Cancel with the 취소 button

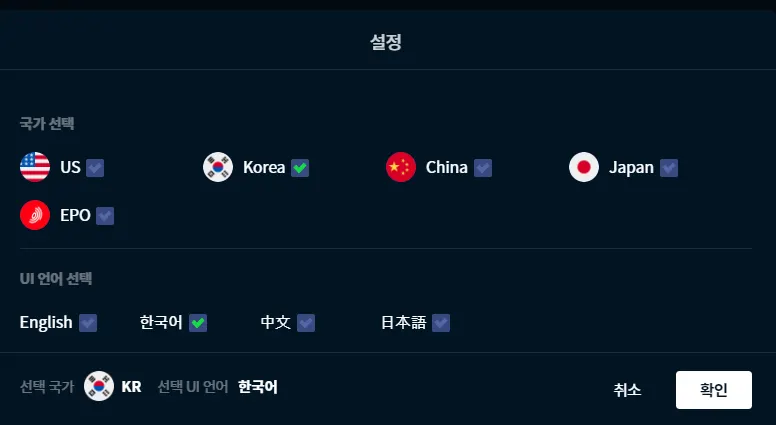(x=627, y=390)
